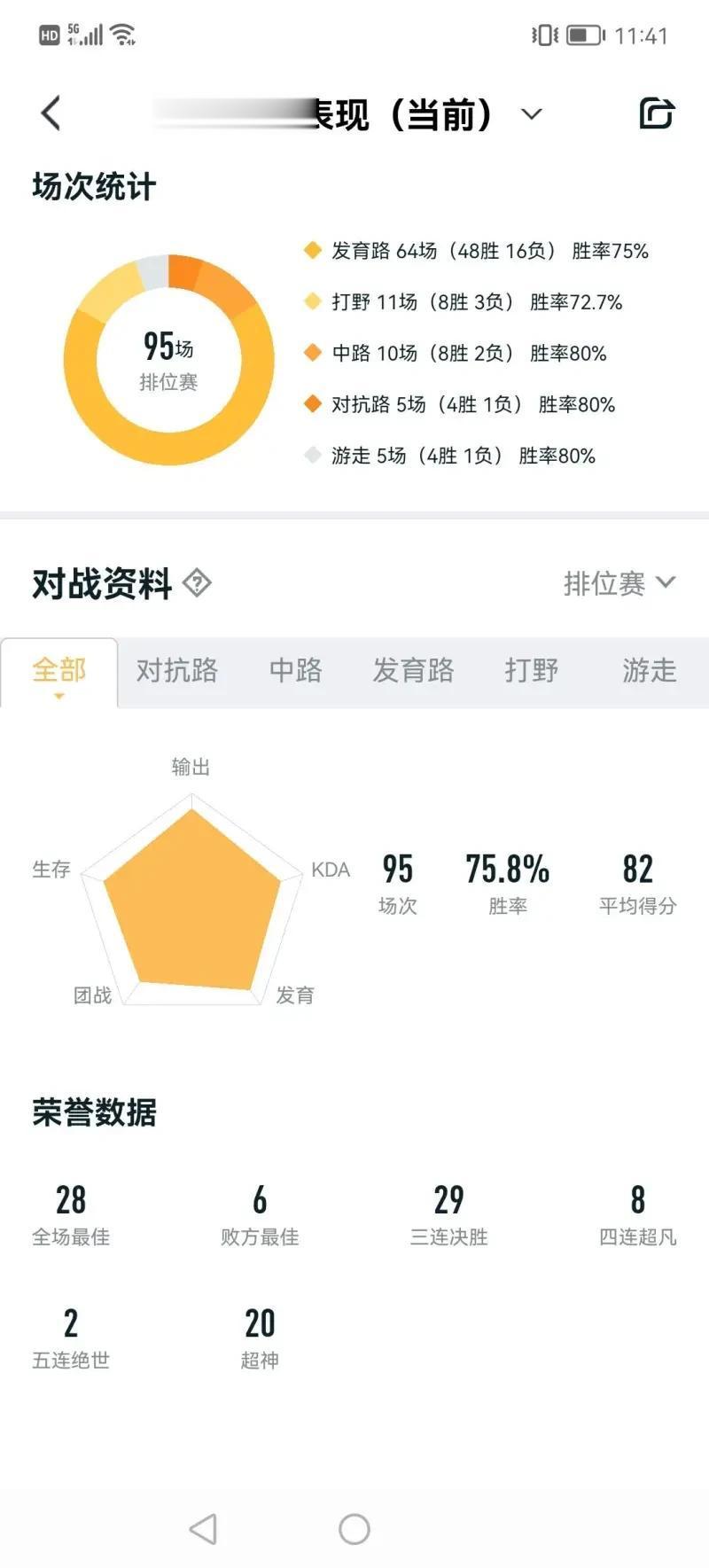Select the 全部 tab
Screen dimensions: 709x1568
[x=59, y=671]
